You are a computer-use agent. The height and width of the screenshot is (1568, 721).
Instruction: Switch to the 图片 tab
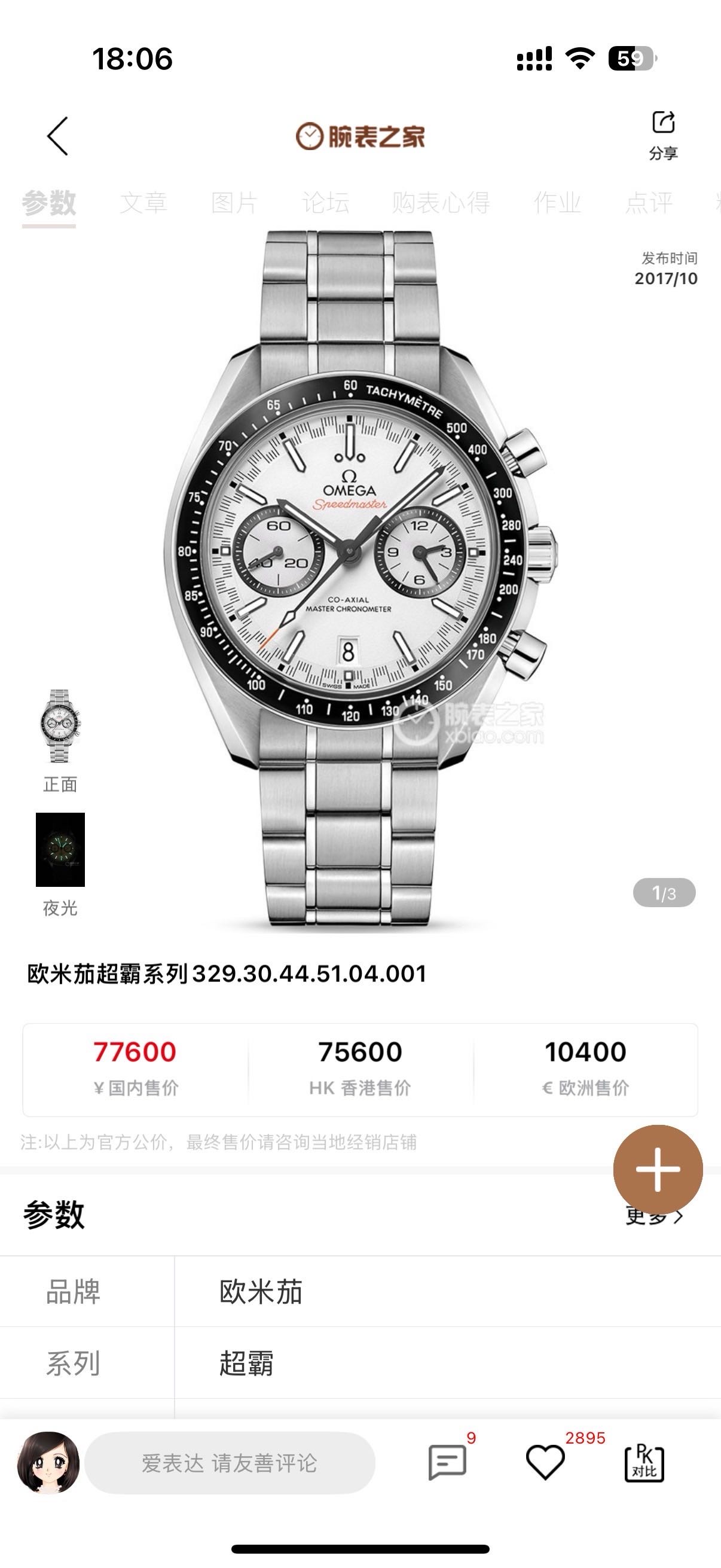(x=234, y=203)
